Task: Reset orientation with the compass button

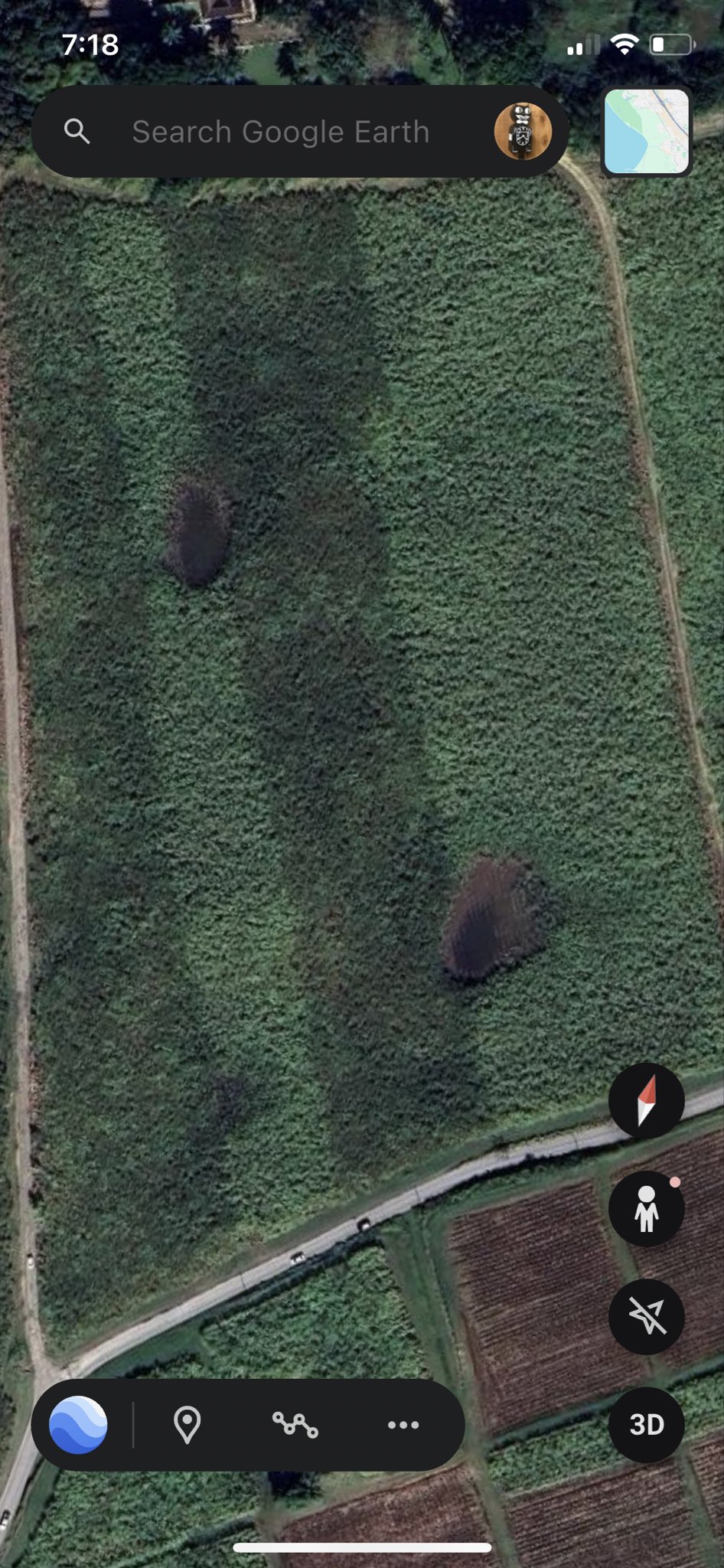Action: click(x=646, y=1101)
